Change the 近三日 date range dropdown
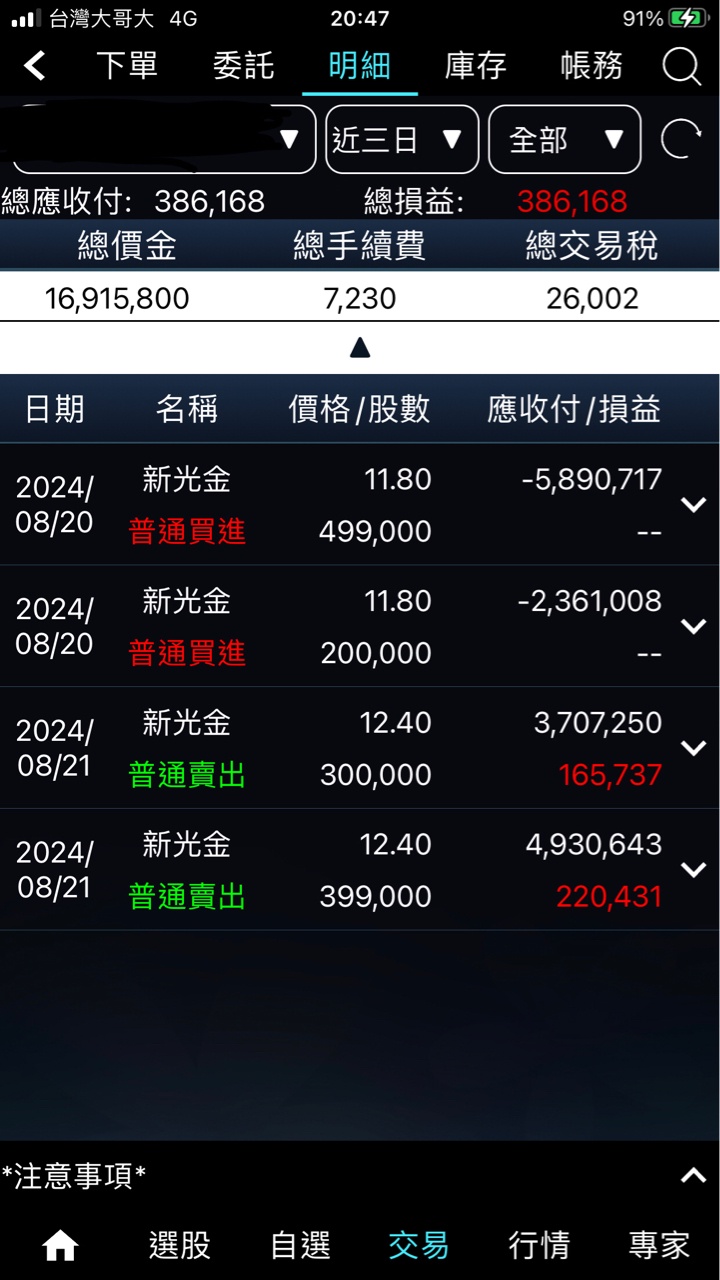The width and height of the screenshot is (720, 1280). pyautogui.click(x=402, y=139)
